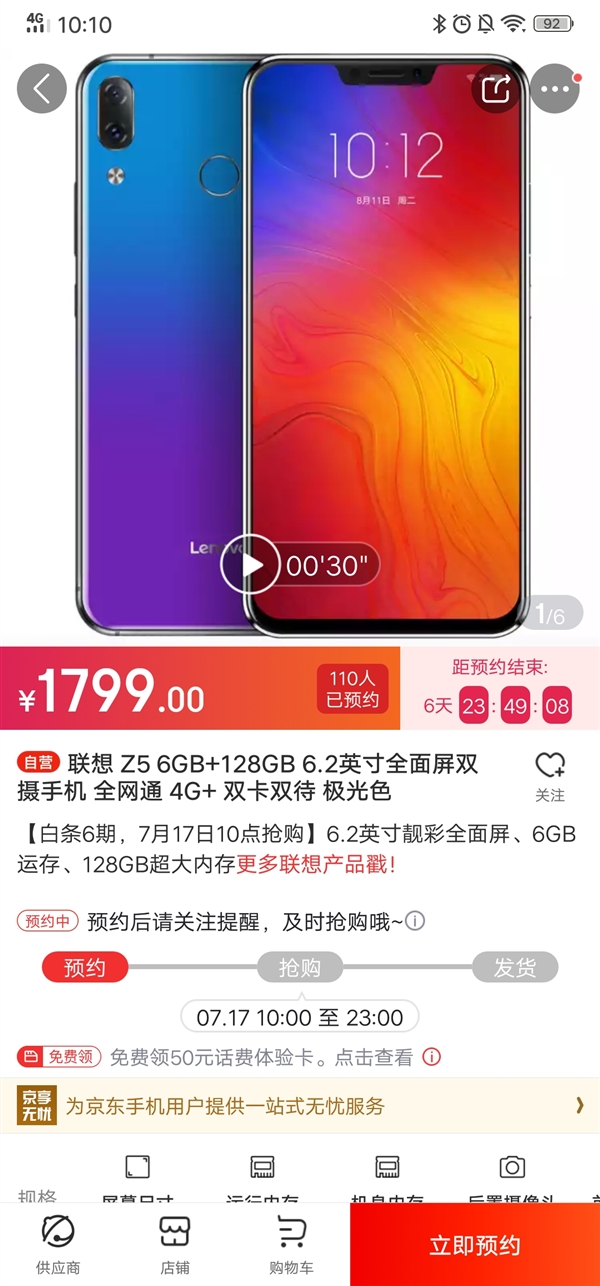Visit the 店铺 store page
Screen dimensions: 600x1286
tap(174, 1243)
